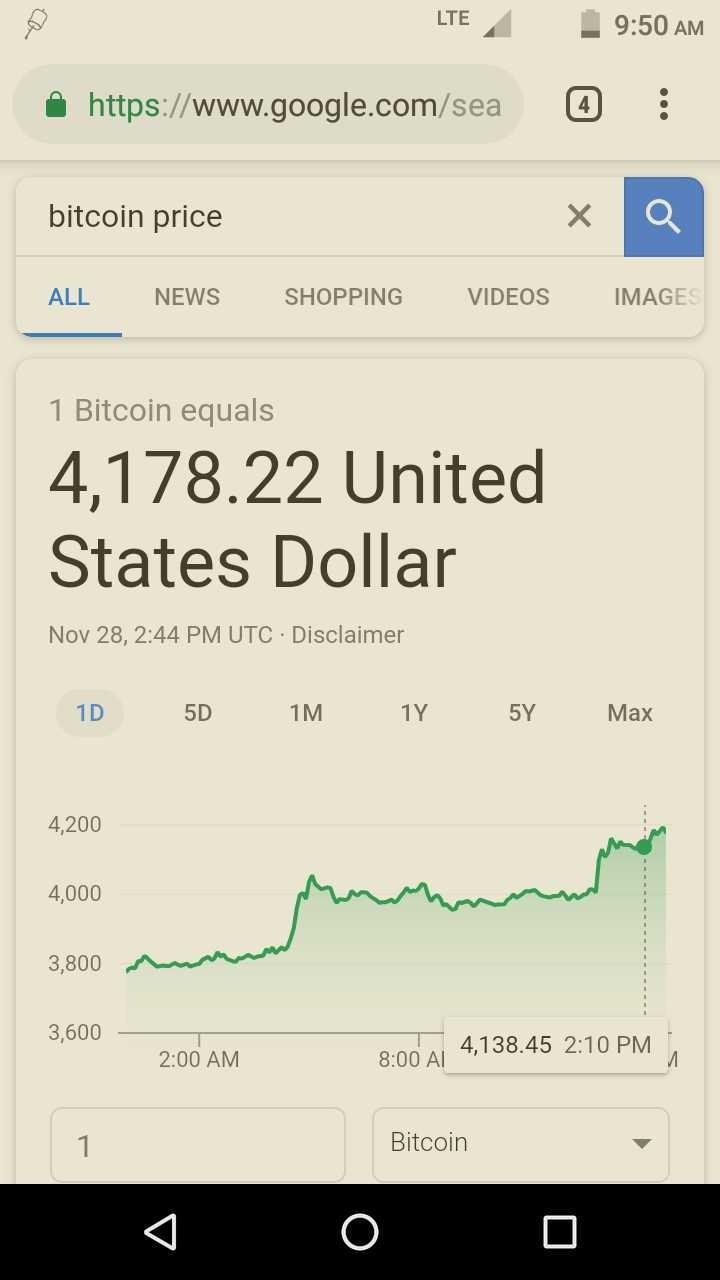The height and width of the screenshot is (1280, 720).
Task: Select the 1M chart range
Action: point(306,713)
